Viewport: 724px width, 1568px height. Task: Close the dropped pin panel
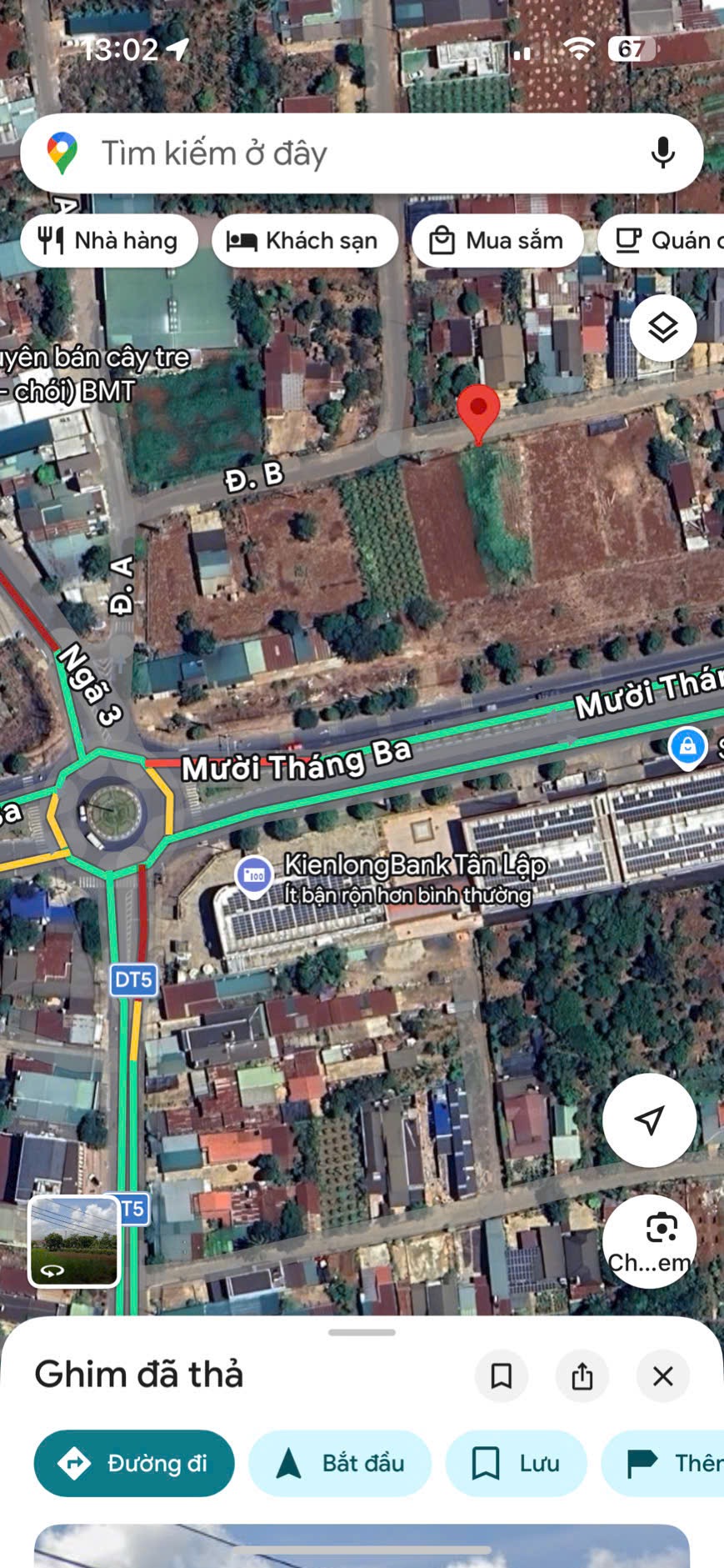pos(662,1376)
